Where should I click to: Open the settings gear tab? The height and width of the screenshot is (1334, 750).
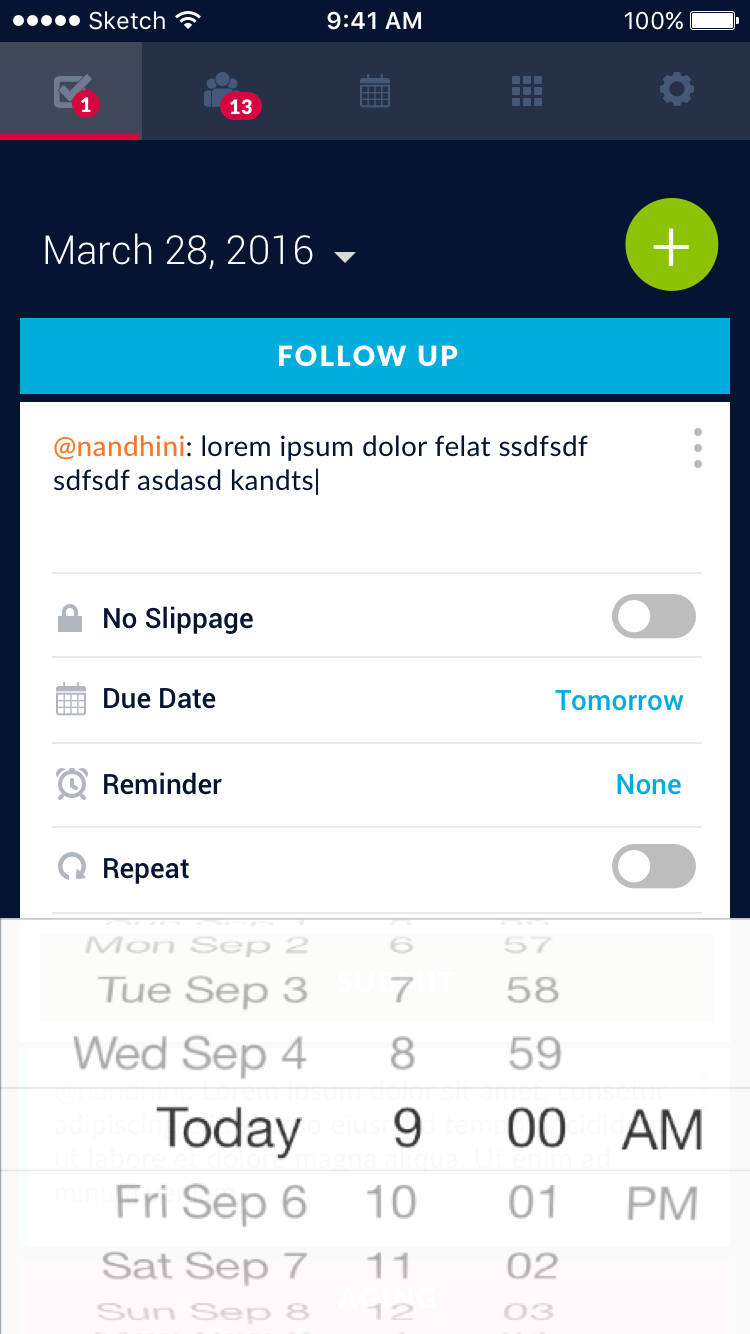point(676,92)
